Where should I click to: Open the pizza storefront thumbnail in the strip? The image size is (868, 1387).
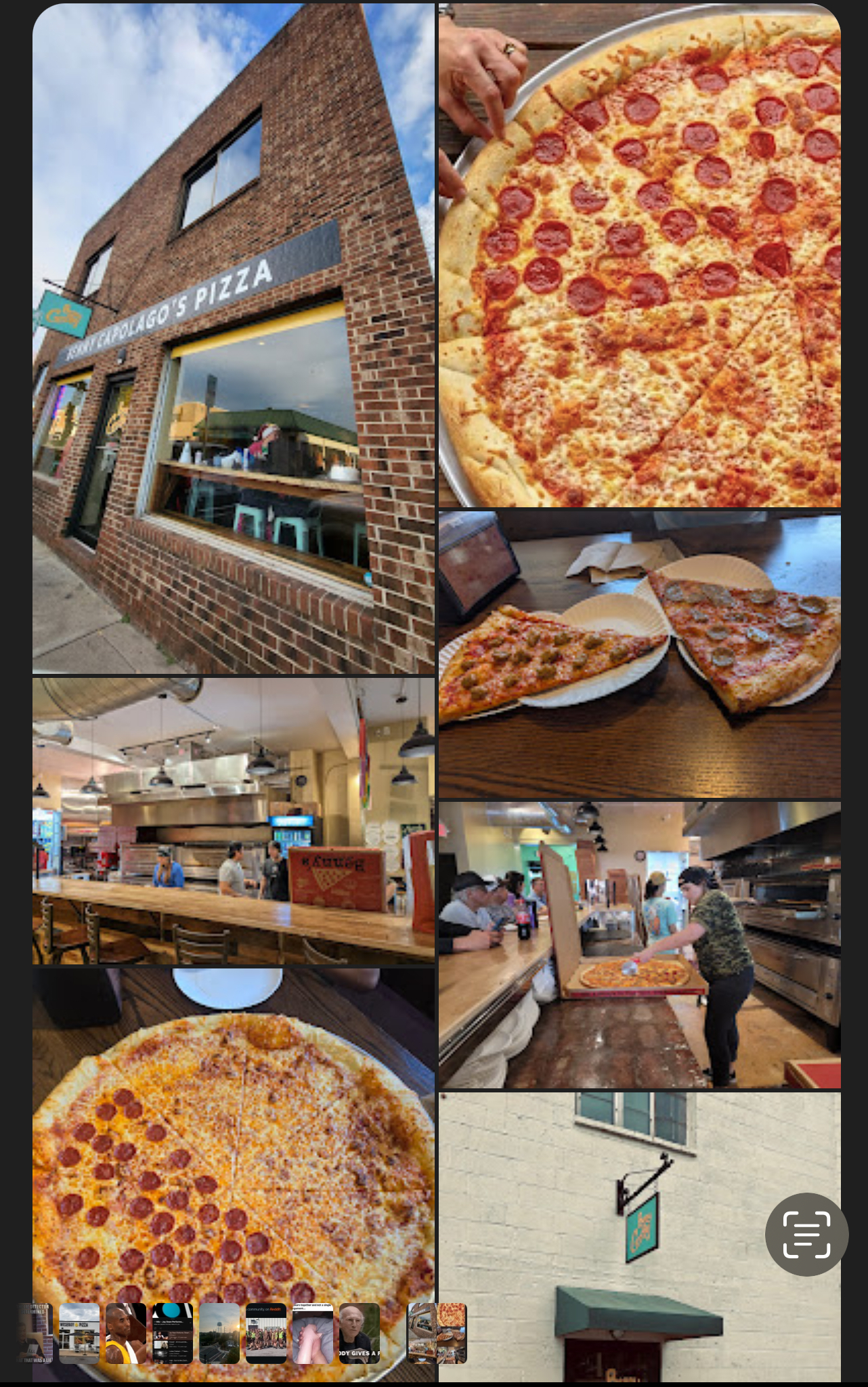pos(79,1333)
